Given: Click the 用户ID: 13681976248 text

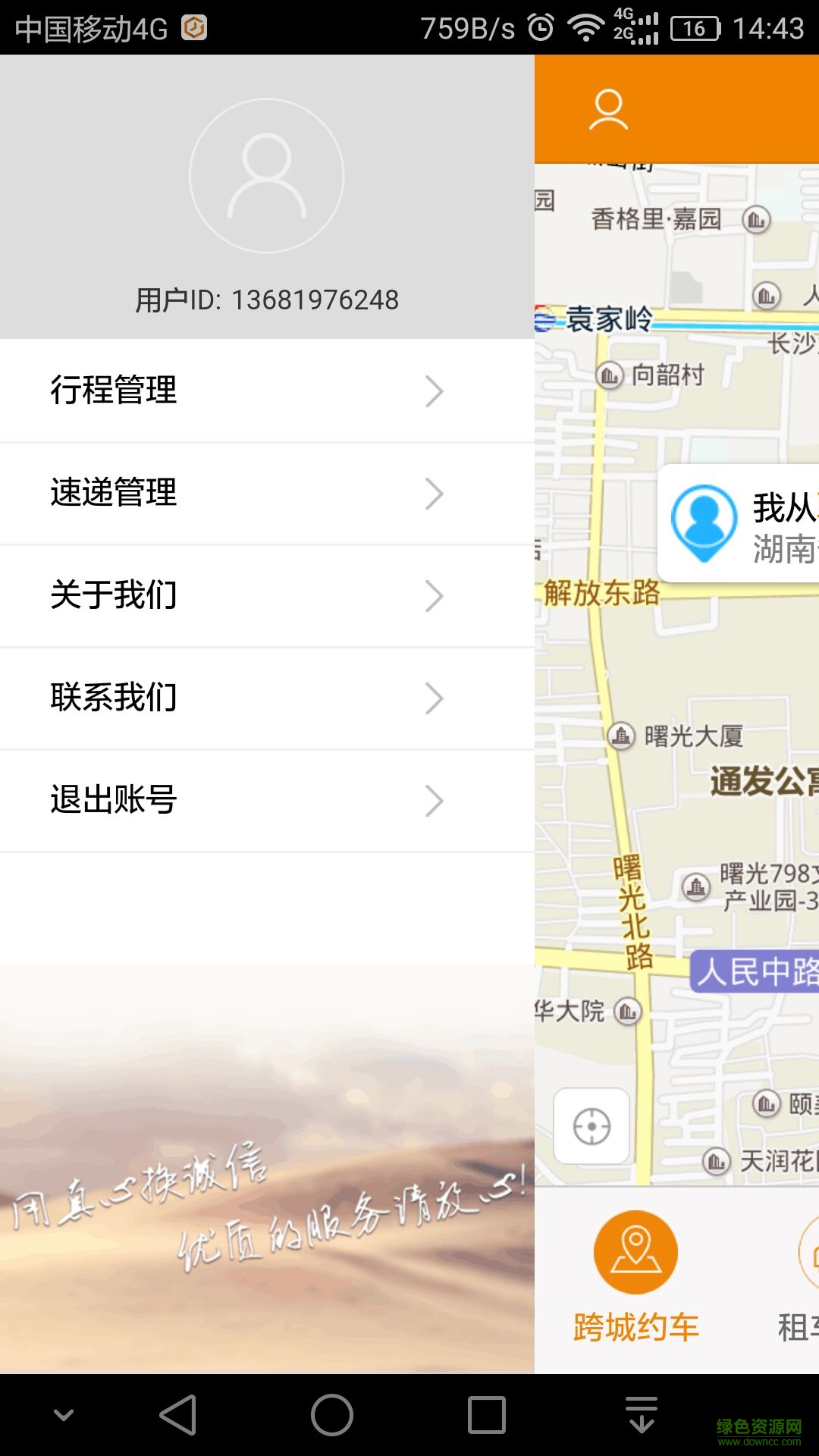Looking at the screenshot, I should pyautogui.click(x=267, y=300).
